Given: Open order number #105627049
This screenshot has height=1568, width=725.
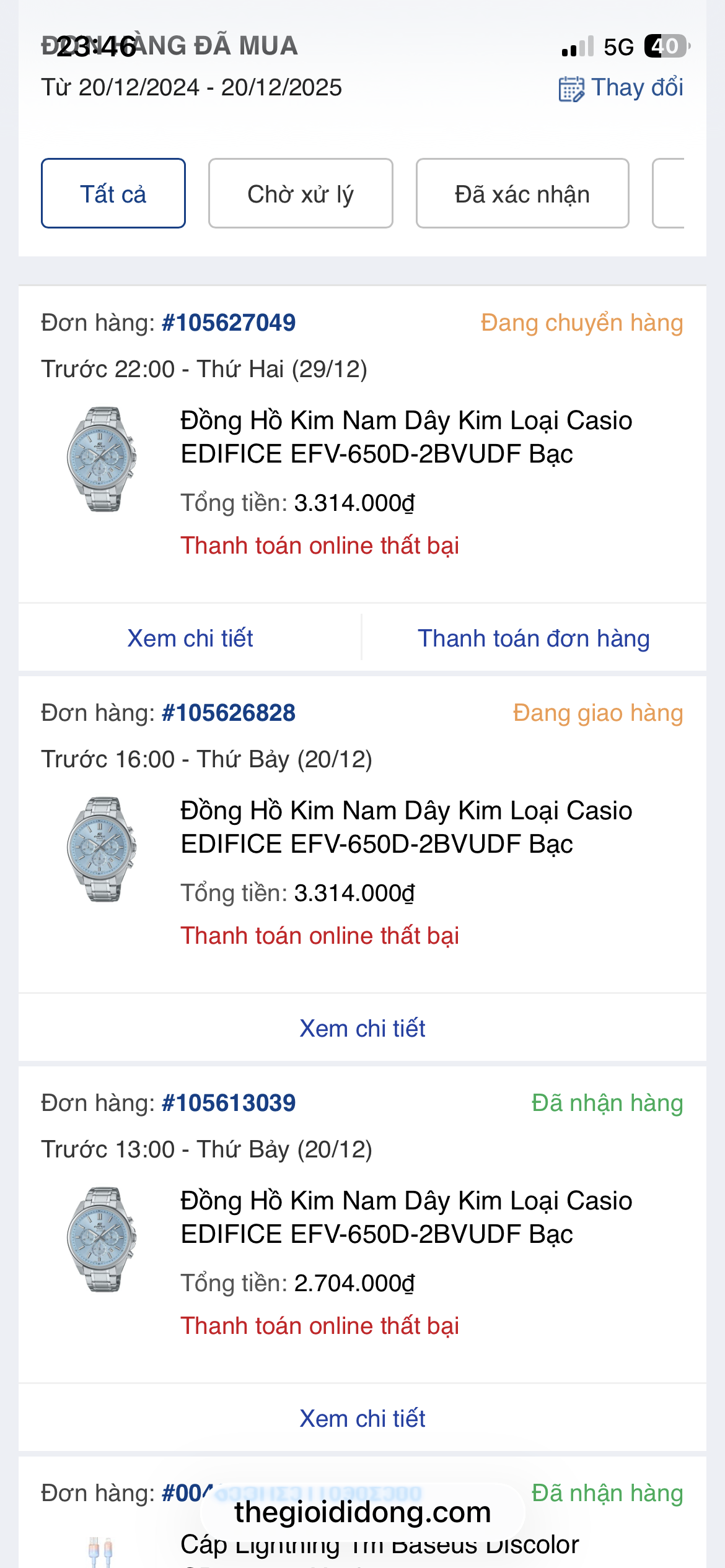Looking at the screenshot, I should click(x=229, y=323).
